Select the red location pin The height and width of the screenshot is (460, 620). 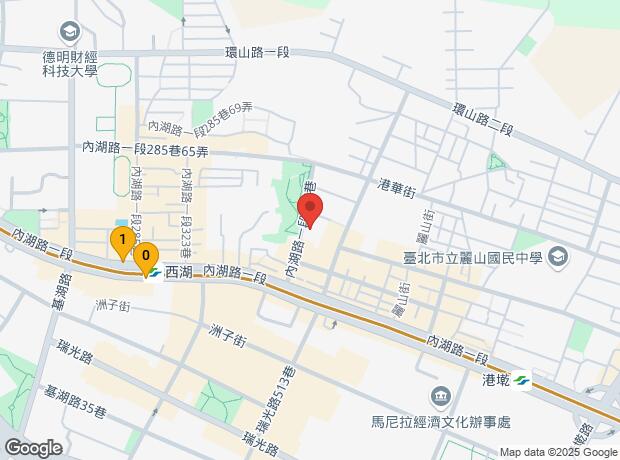(x=310, y=212)
